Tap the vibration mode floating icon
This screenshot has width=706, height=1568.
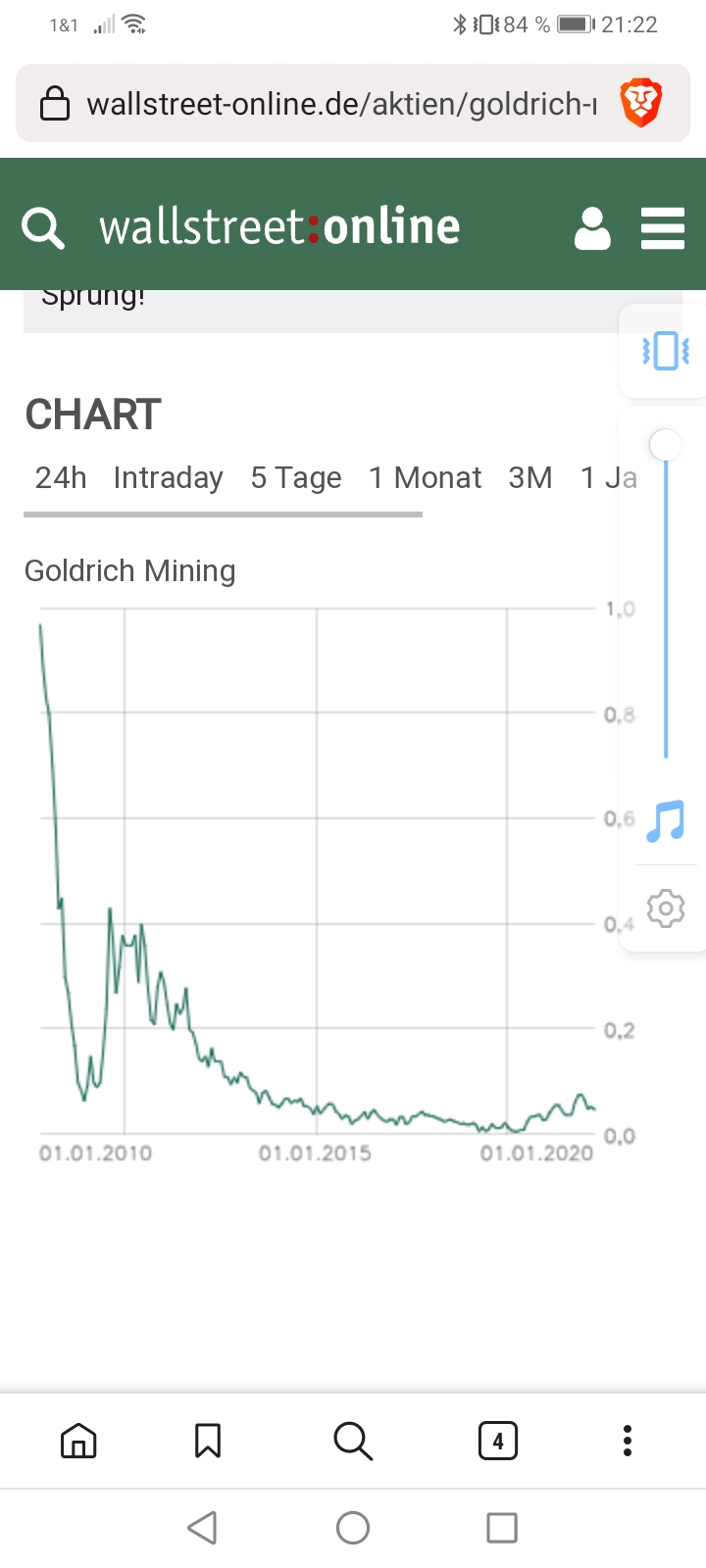click(665, 350)
